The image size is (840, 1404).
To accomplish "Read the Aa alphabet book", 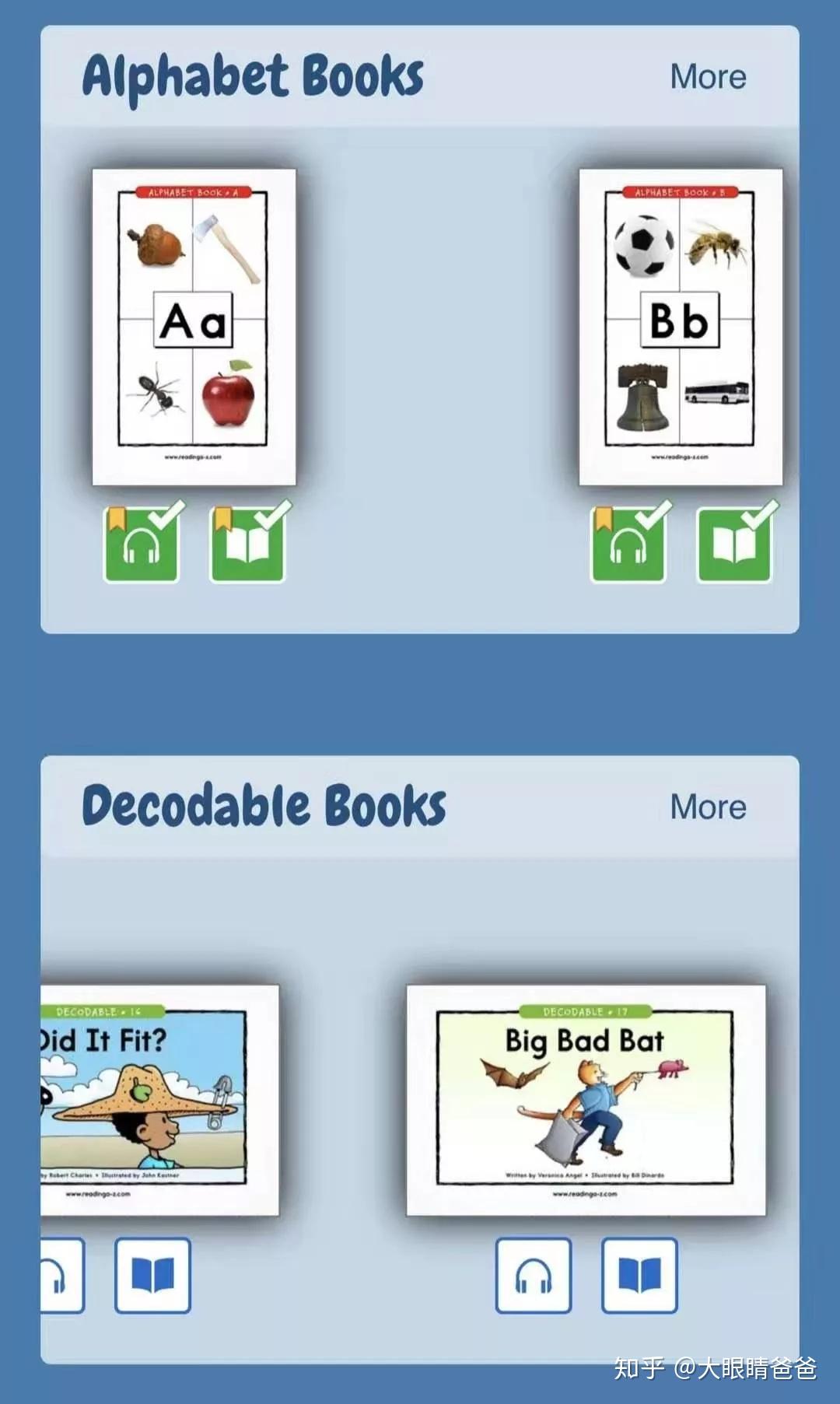I will pos(247,544).
